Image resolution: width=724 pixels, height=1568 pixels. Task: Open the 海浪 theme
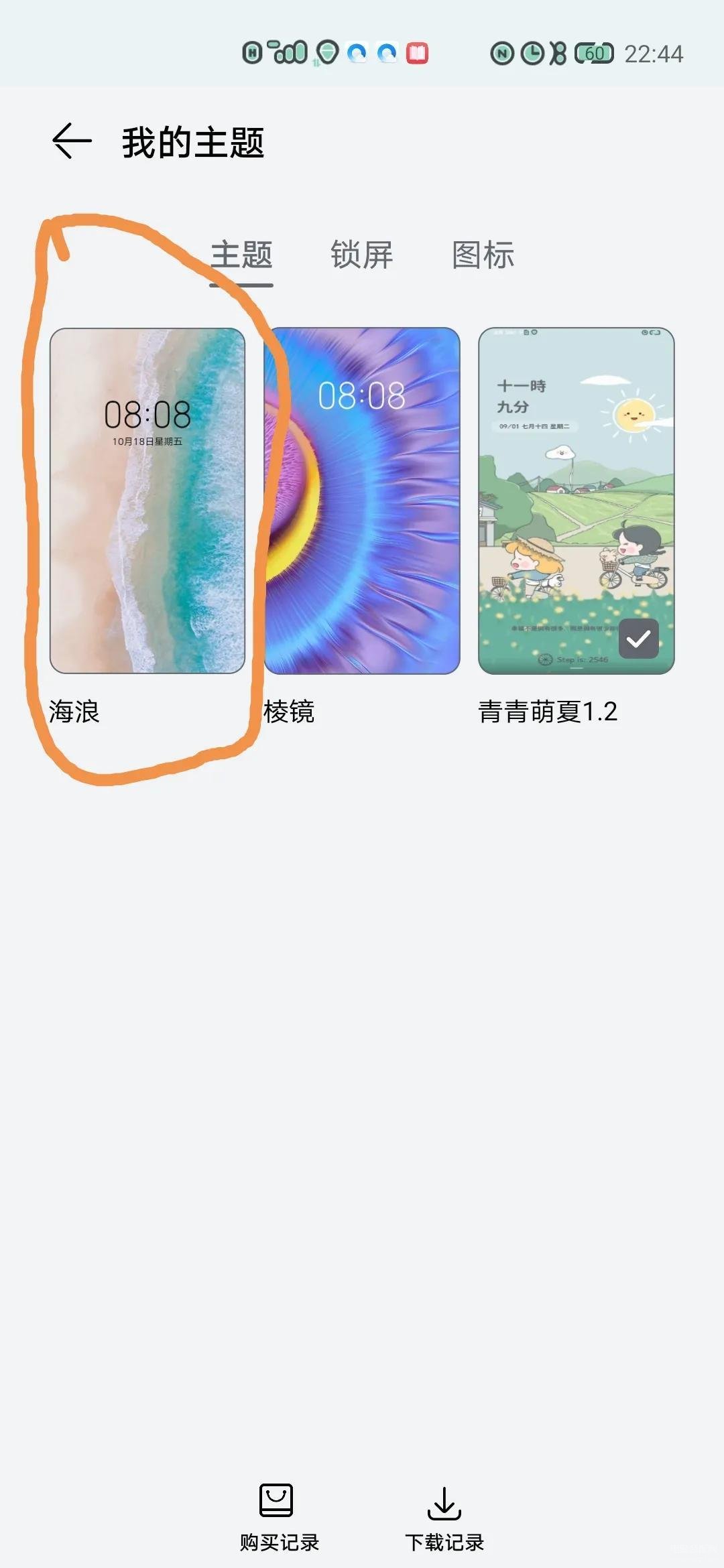coord(147,501)
